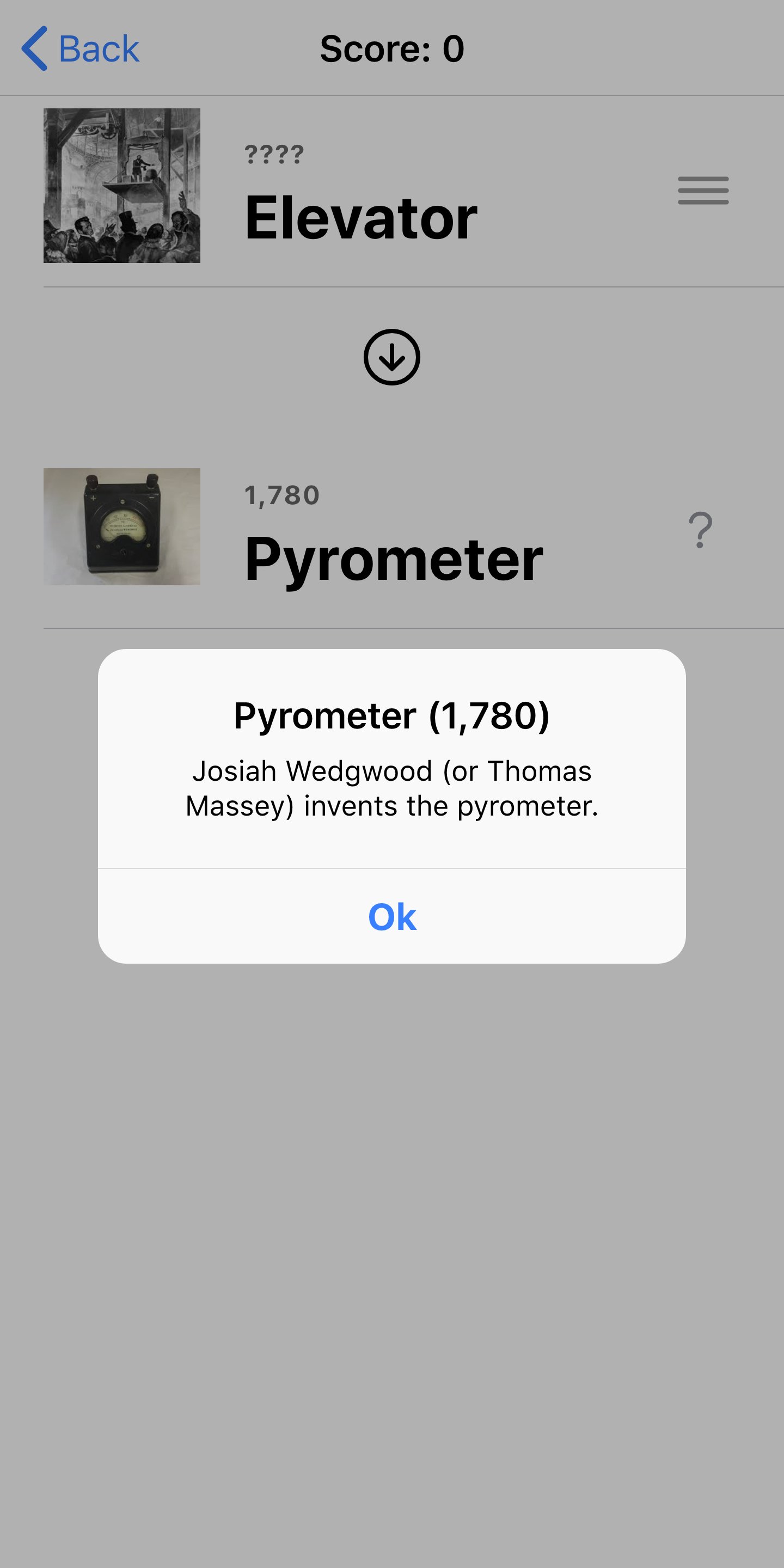Tap the question mark beside Pyrometer
The height and width of the screenshot is (1568, 784).
[x=701, y=530]
